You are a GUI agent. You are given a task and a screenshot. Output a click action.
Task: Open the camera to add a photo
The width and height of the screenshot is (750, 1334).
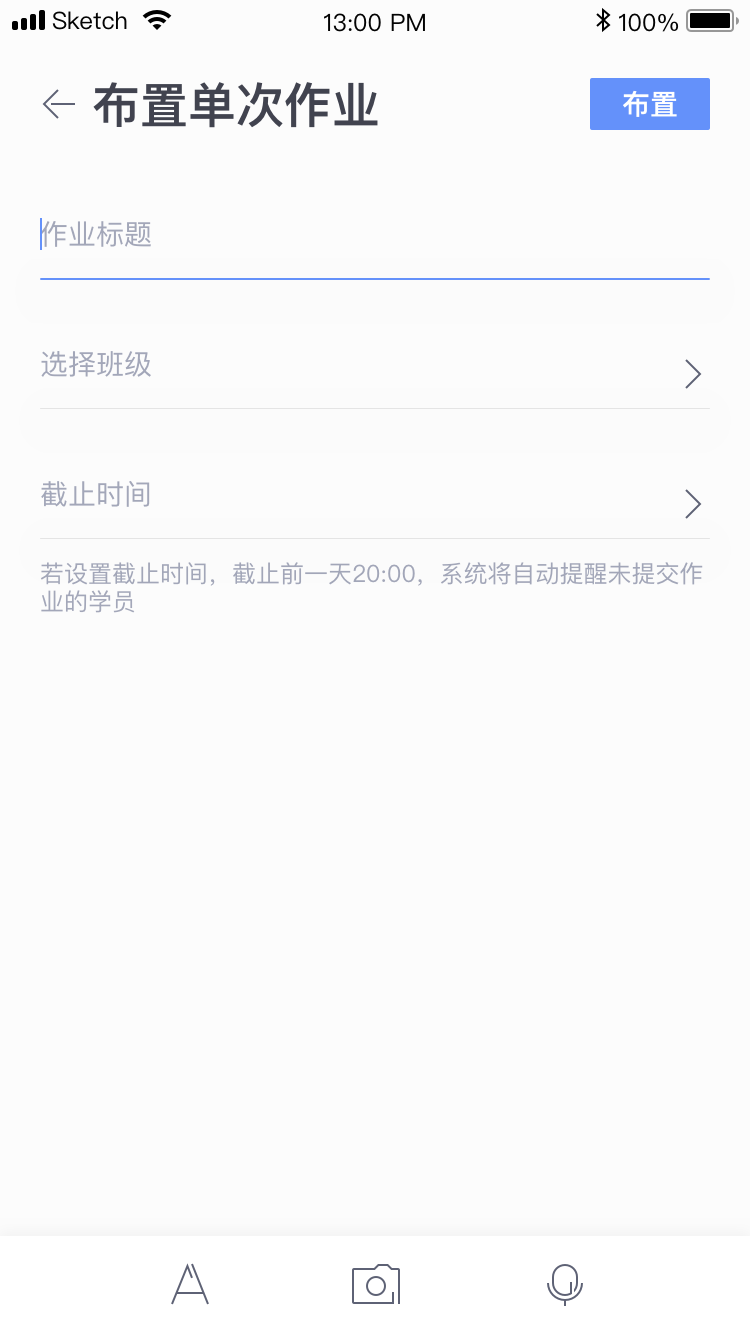tap(376, 1284)
